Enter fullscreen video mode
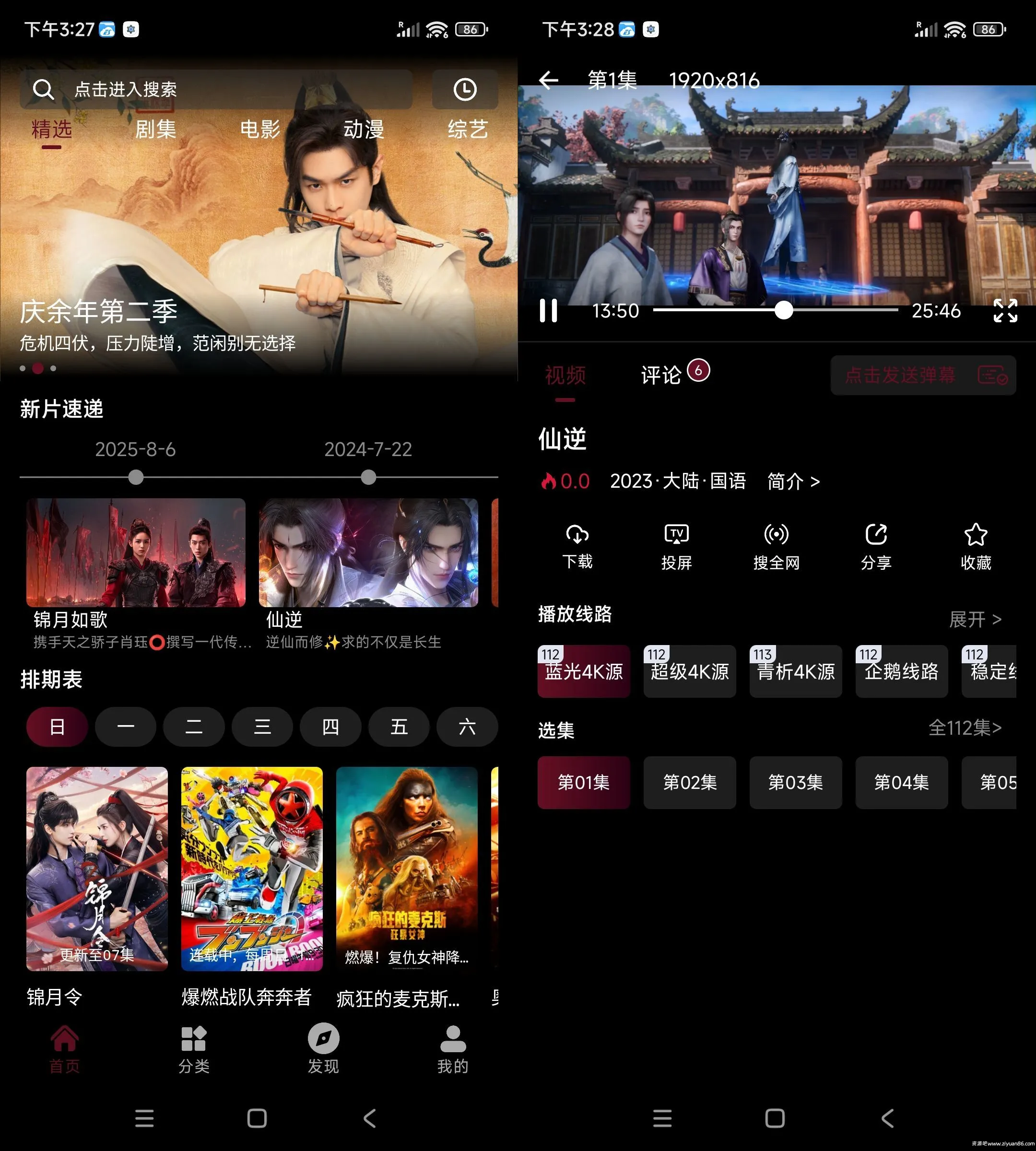 click(x=1005, y=311)
